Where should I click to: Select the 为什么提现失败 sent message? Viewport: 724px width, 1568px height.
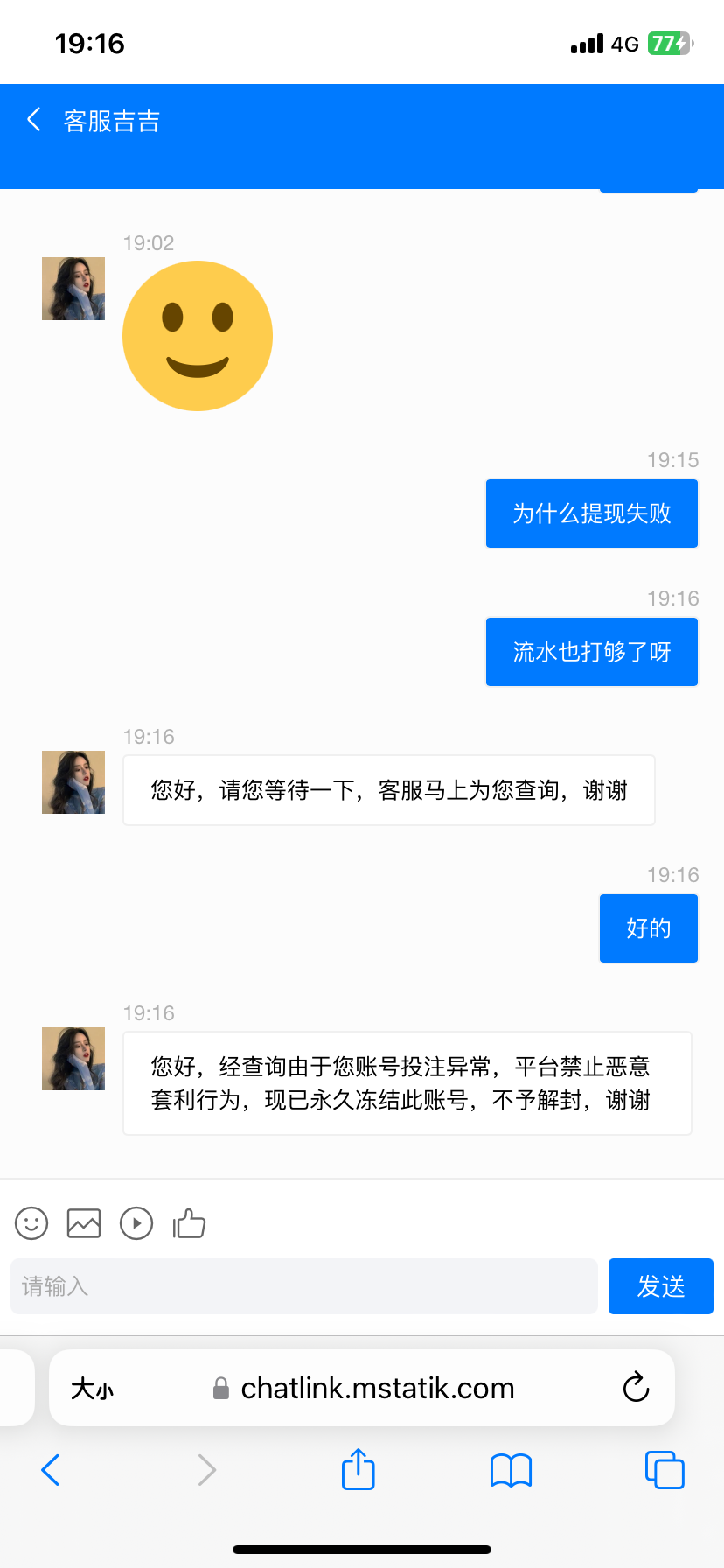591,514
